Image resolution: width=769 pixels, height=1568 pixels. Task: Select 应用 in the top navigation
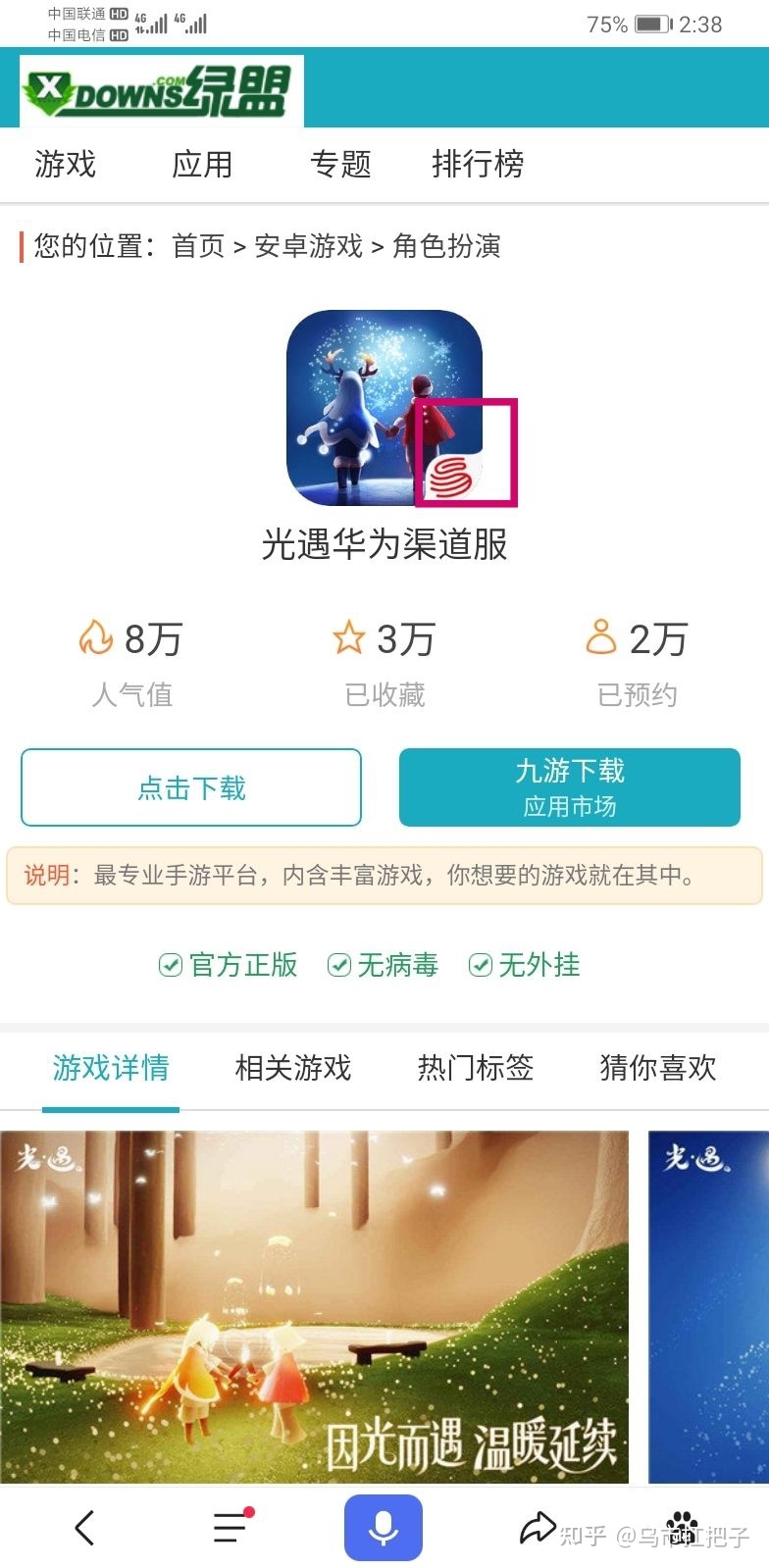point(201,165)
